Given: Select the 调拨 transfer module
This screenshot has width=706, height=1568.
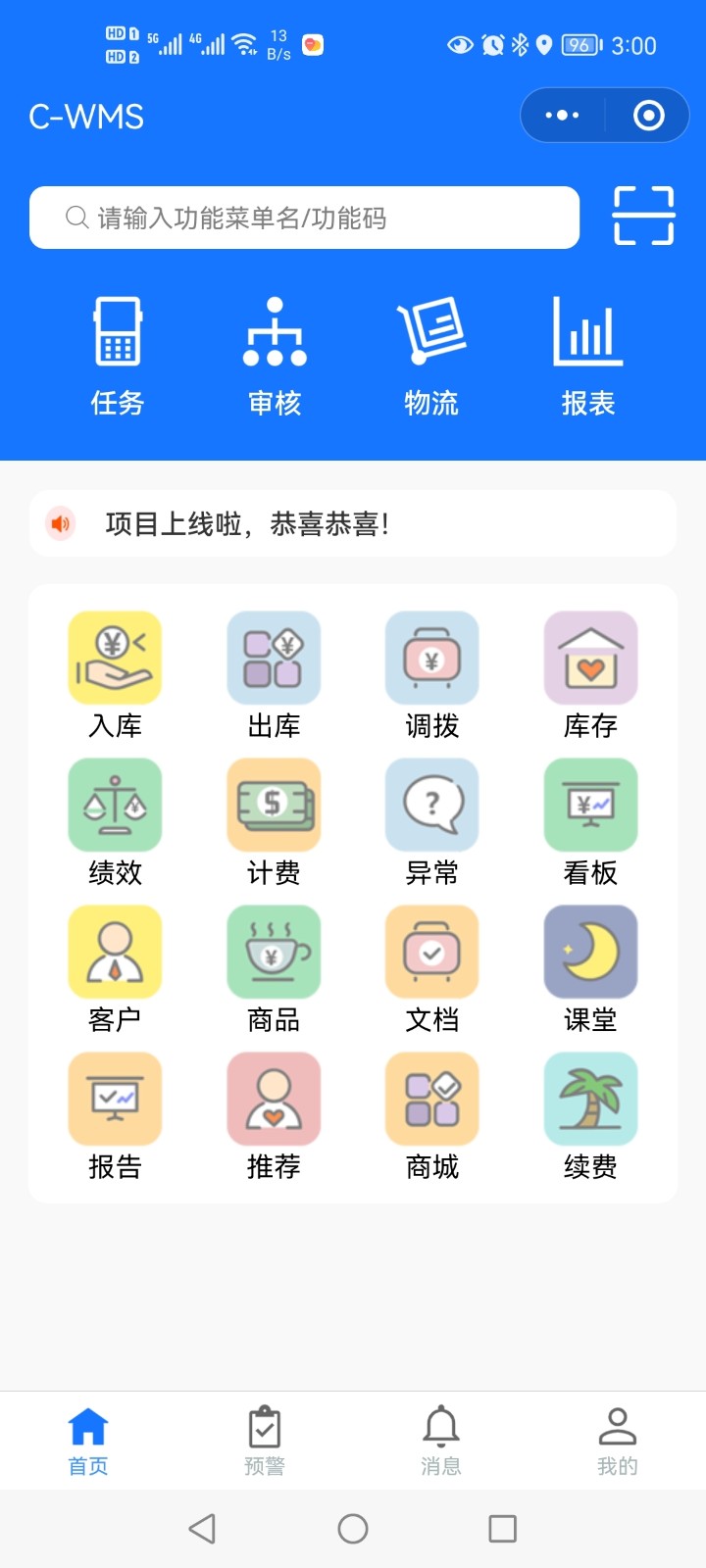Looking at the screenshot, I should click(x=432, y=673).
